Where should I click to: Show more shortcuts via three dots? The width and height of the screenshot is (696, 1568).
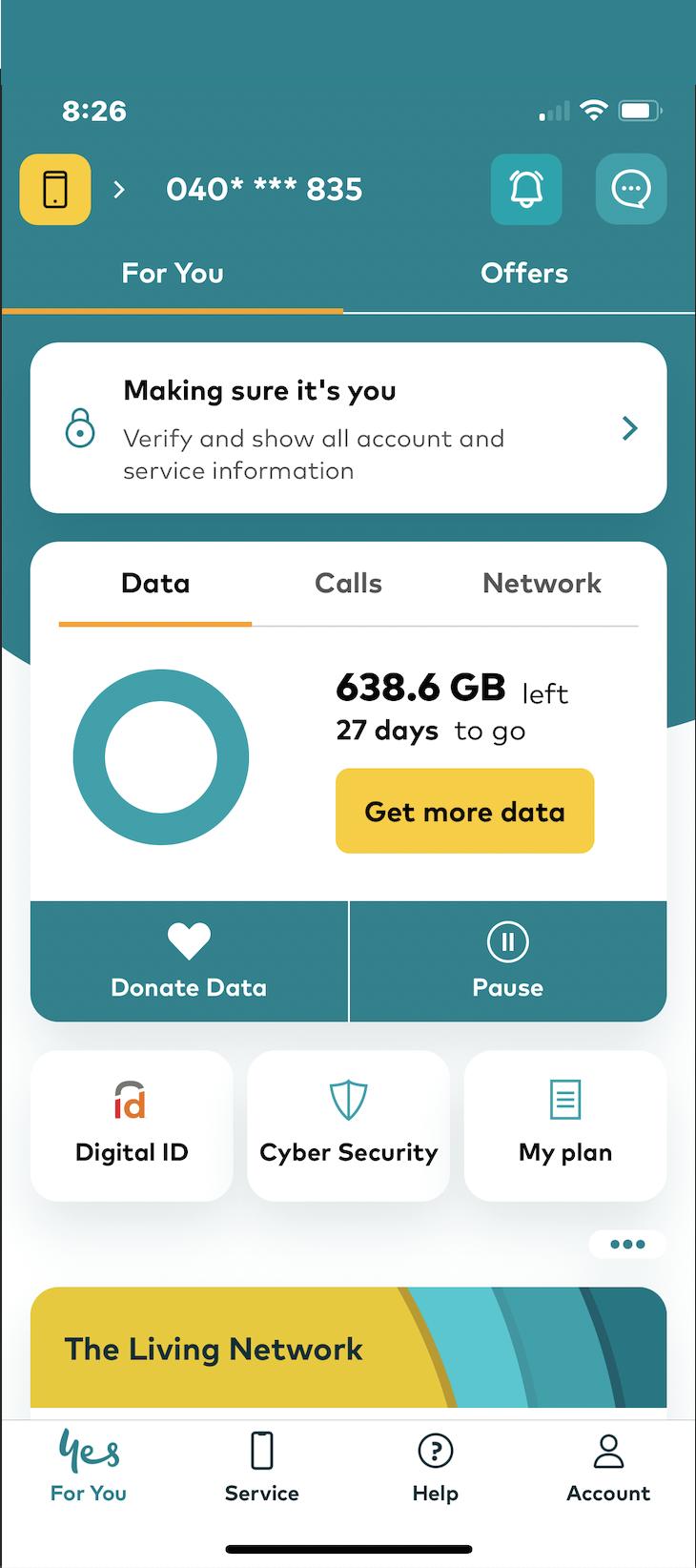click(626, 1244)
